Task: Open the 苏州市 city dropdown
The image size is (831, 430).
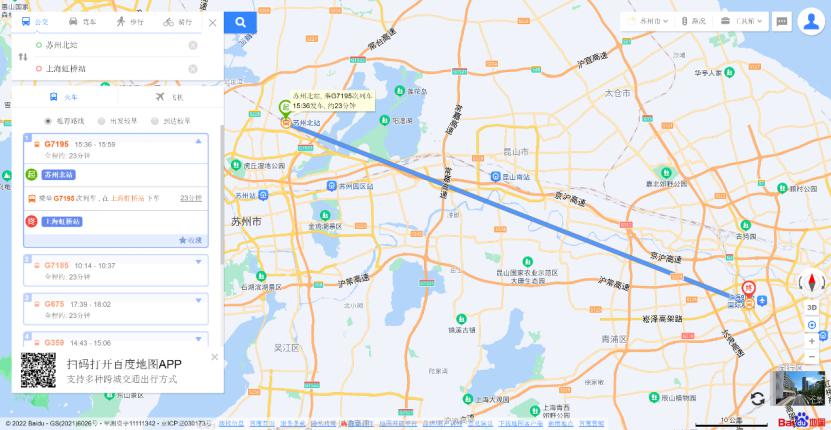Action: (x=650, y=21)
